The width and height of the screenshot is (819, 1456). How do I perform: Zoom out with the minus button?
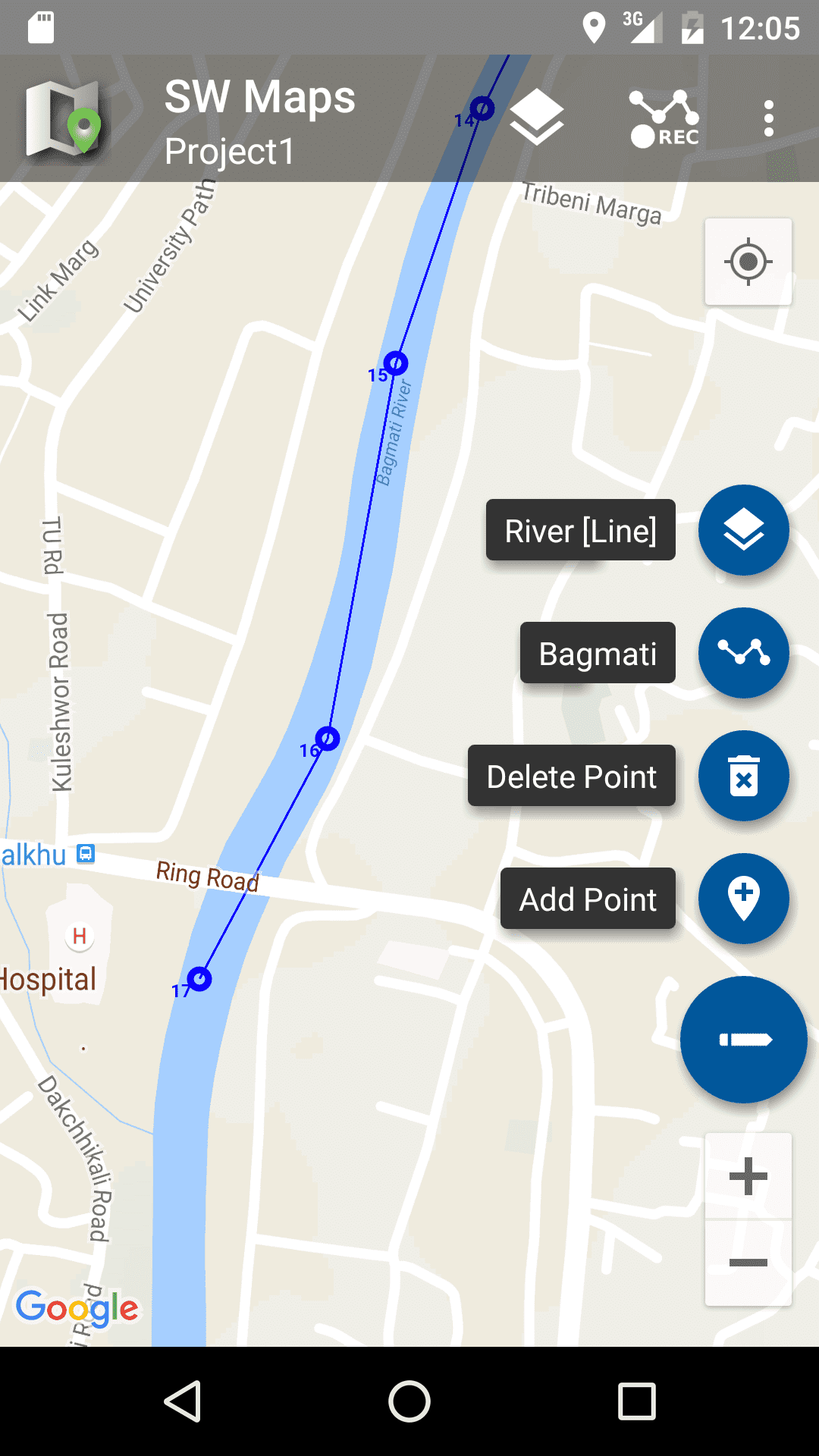tap(748, 1263)
